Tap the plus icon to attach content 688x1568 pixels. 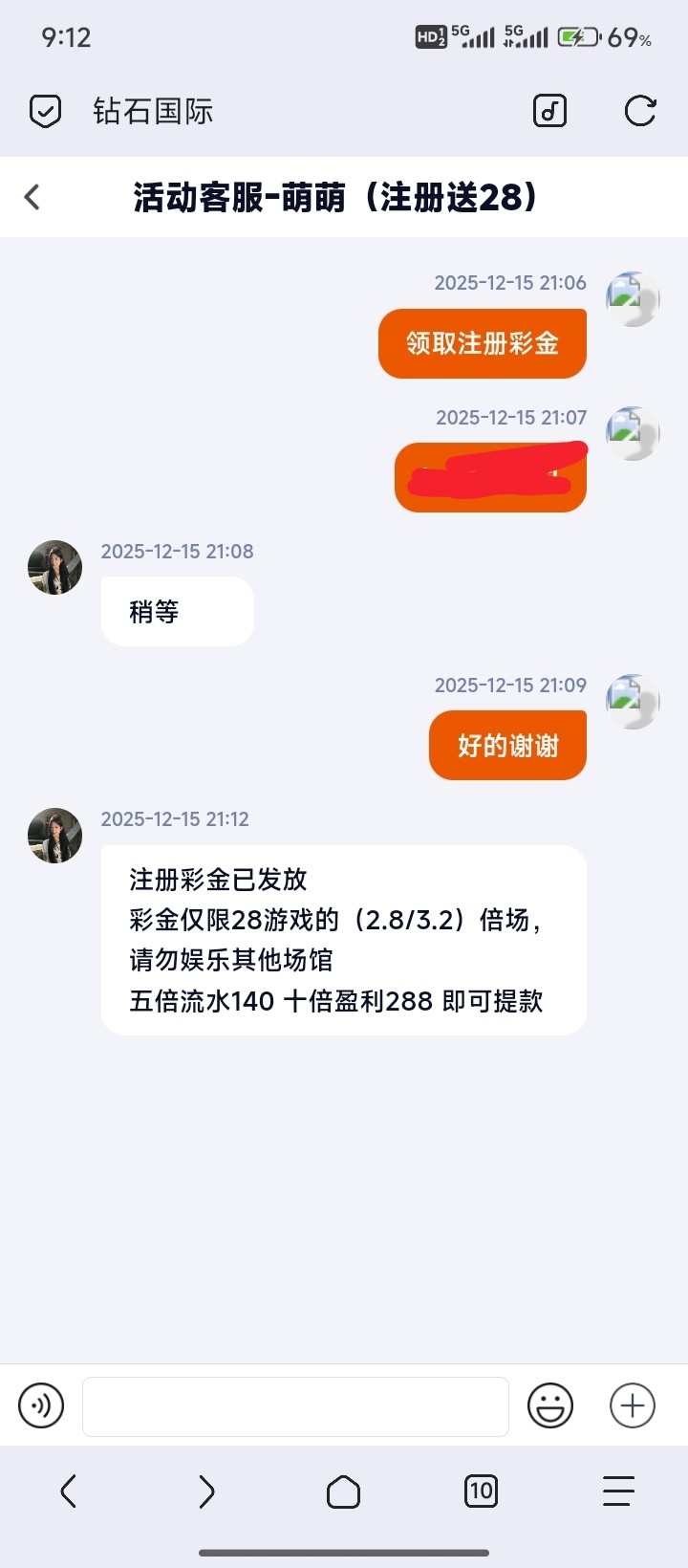(x=632, y=1405)
